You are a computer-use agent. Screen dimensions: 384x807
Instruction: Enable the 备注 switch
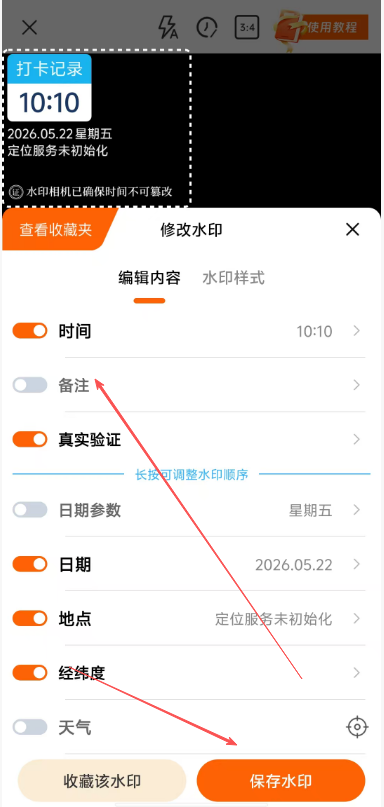[30, 385]
